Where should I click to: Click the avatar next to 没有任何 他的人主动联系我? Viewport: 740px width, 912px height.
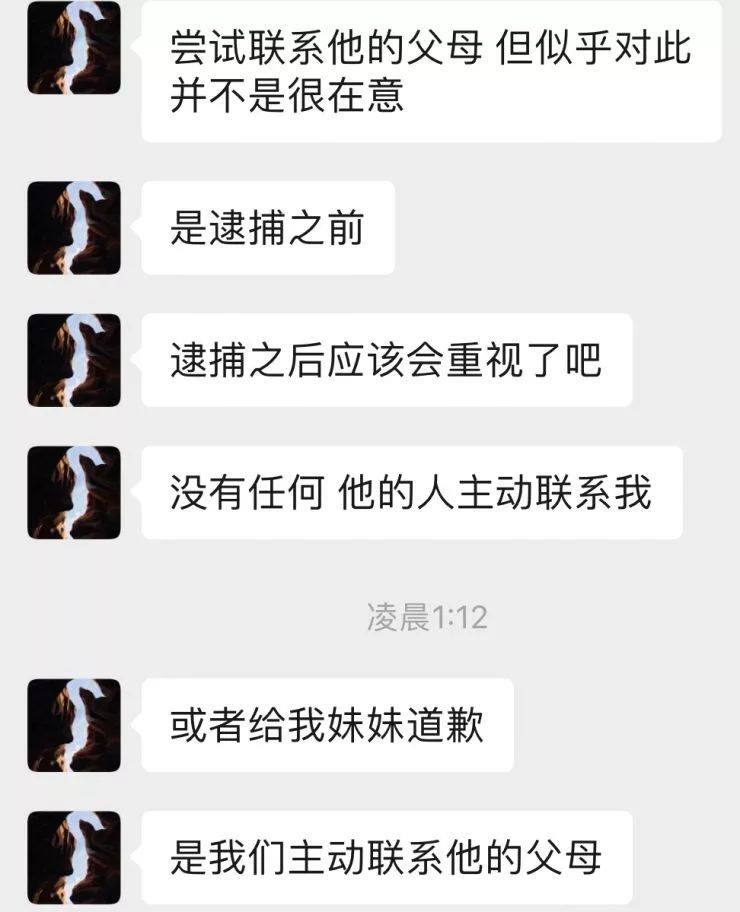click(72, 492)
